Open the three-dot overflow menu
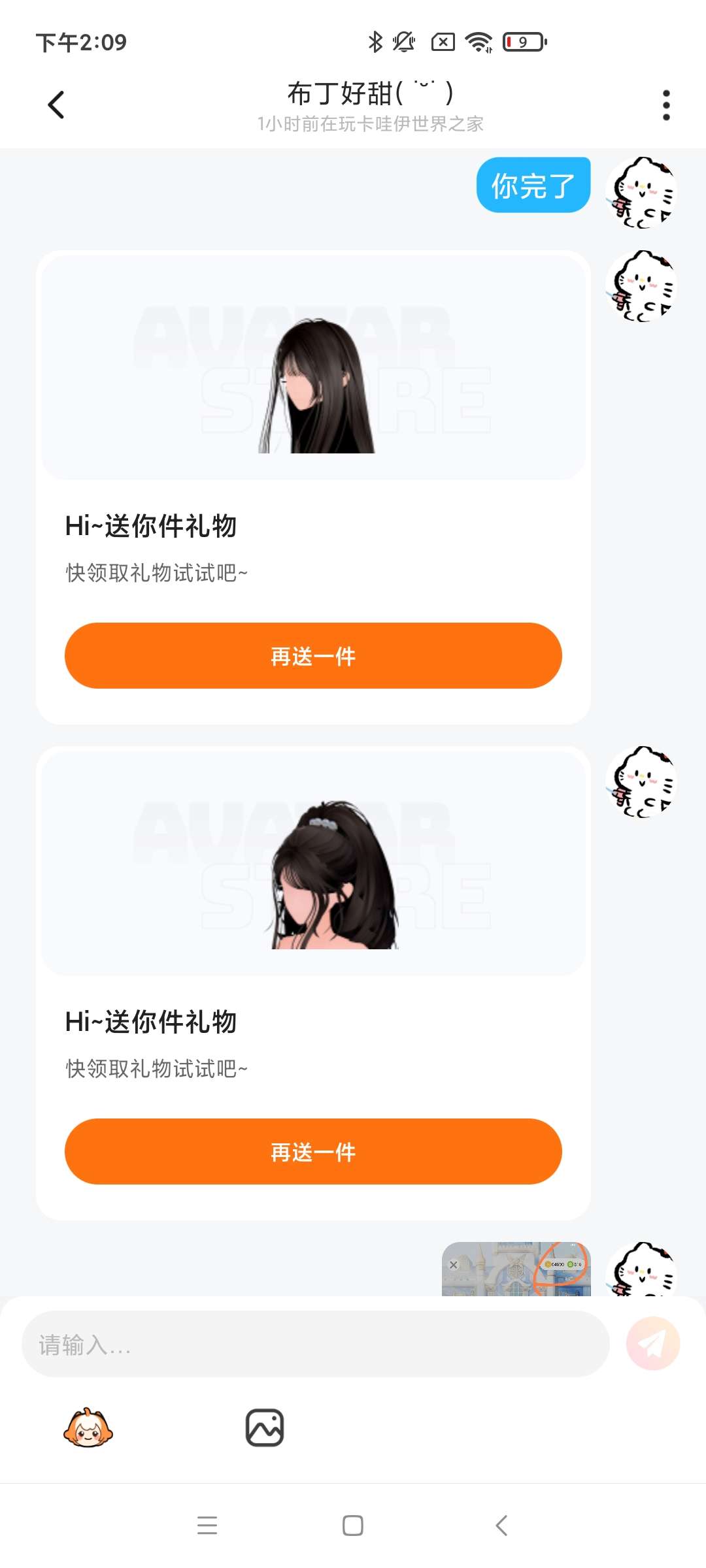This screenshot has height=1568, width=706. (666, 105)
